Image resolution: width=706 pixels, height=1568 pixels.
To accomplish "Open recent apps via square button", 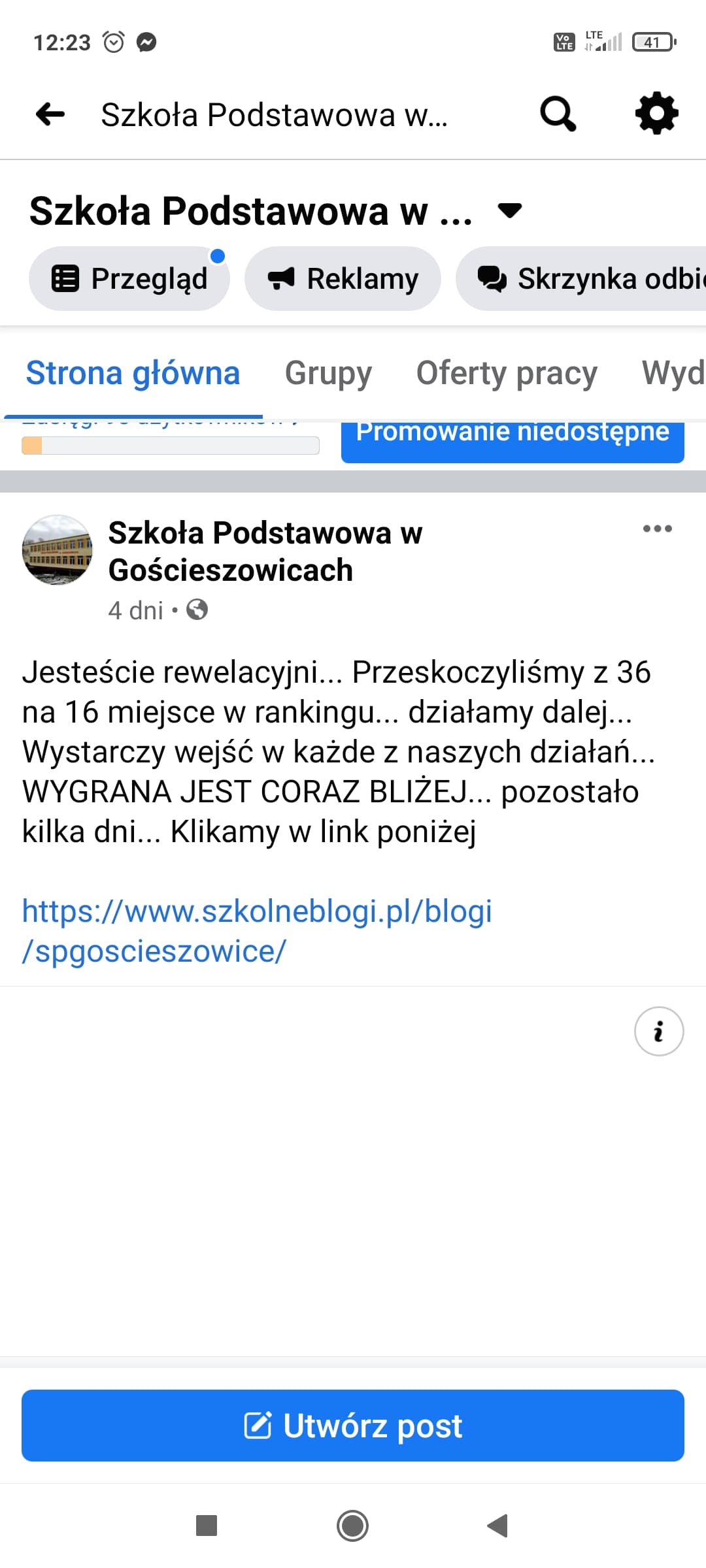I will click(207, 1526).
